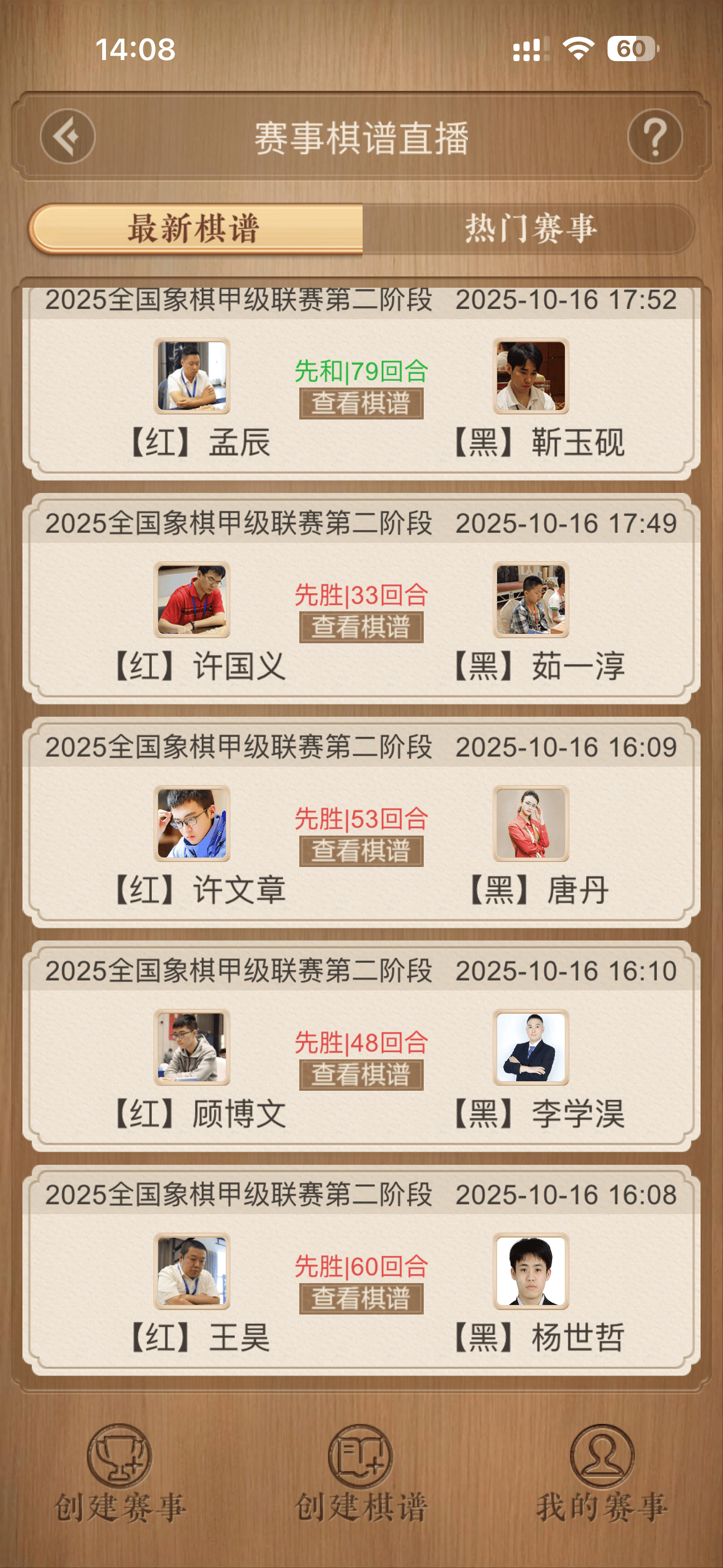View game record for 王昊 vs 杨世哲
Screen dimensions: 723x1568
coord(361,1298)
